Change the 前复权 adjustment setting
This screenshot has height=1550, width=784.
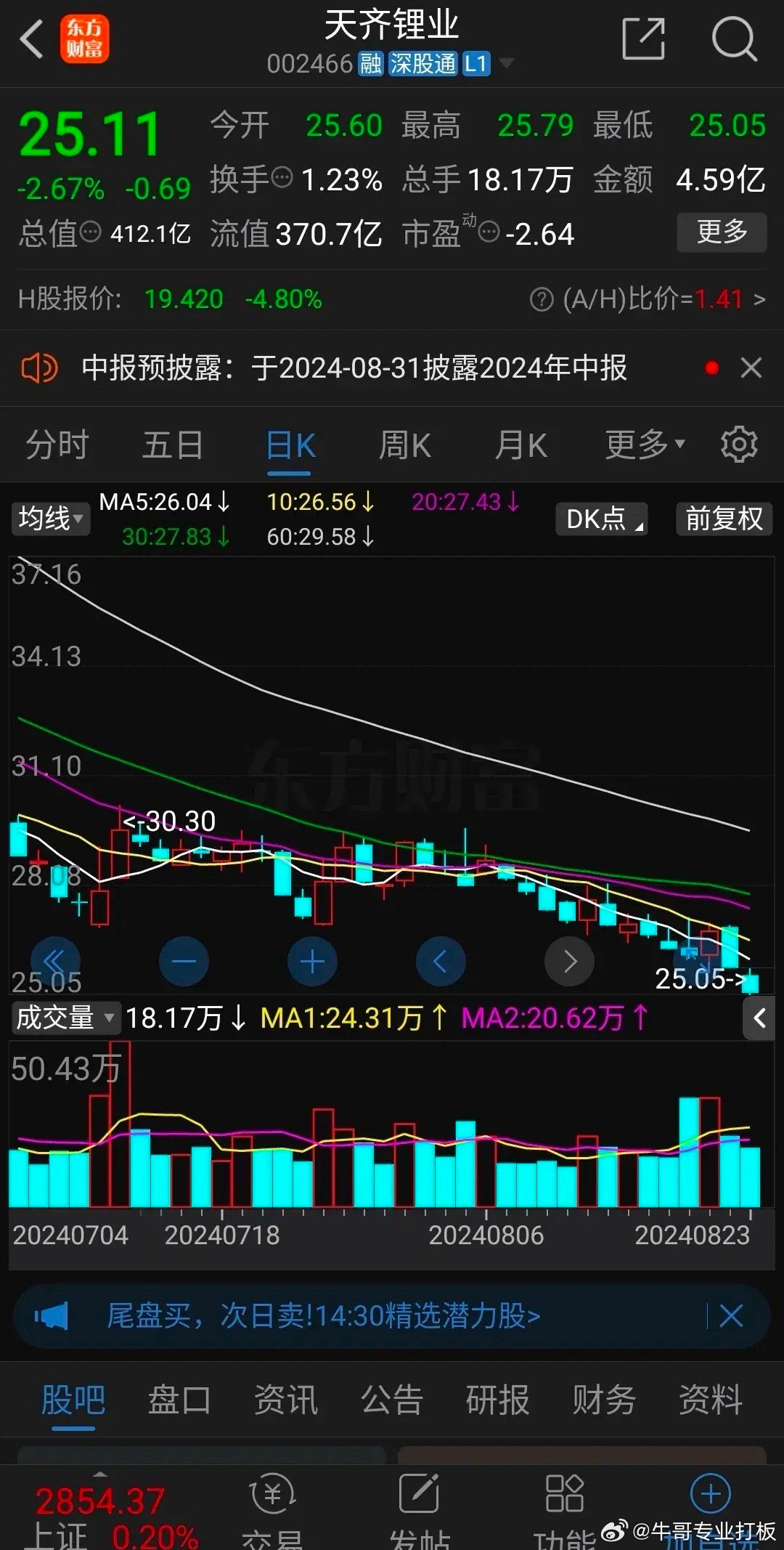tap(724, 519)
